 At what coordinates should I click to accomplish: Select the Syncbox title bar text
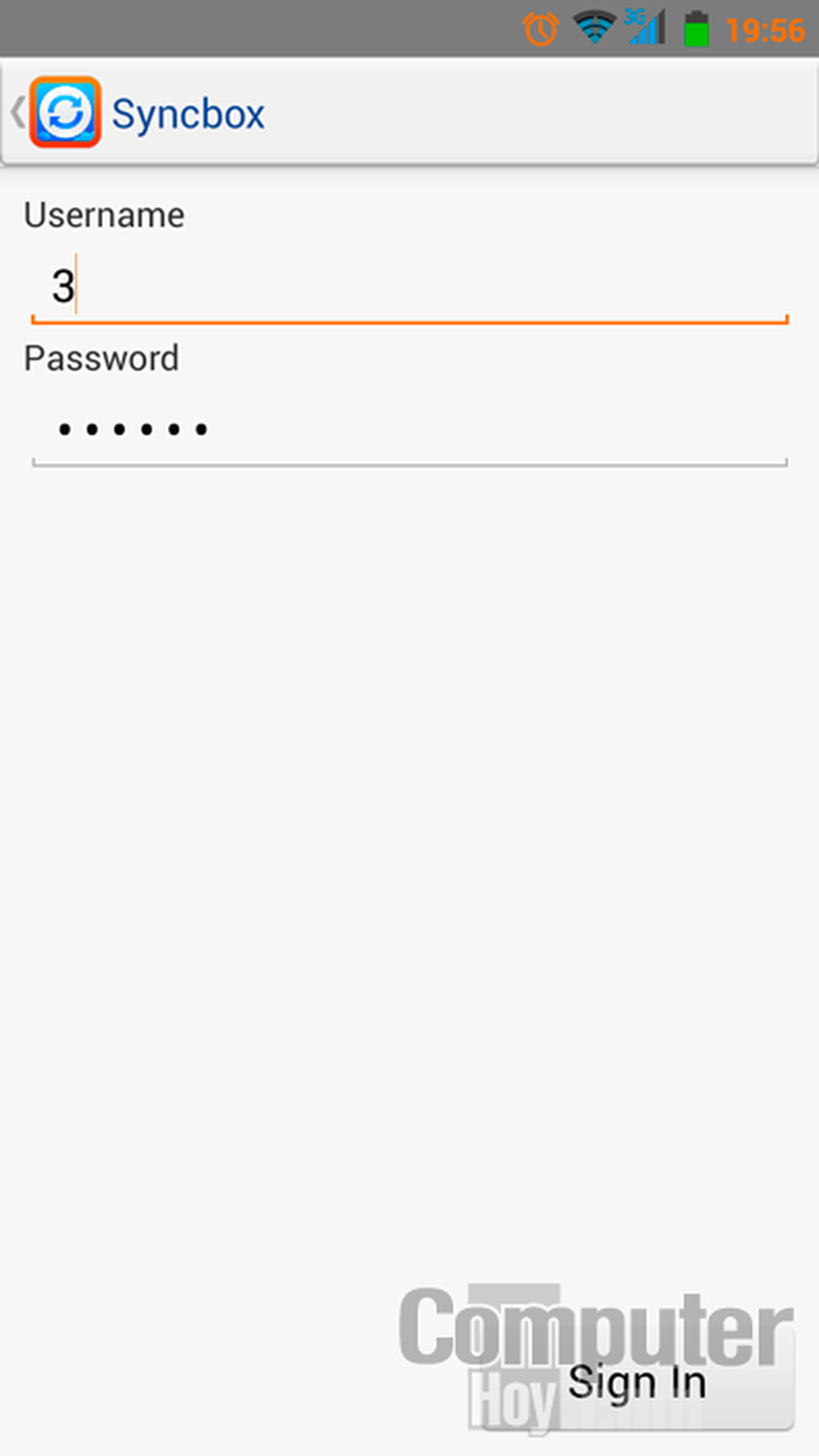(x=188, y=112)
